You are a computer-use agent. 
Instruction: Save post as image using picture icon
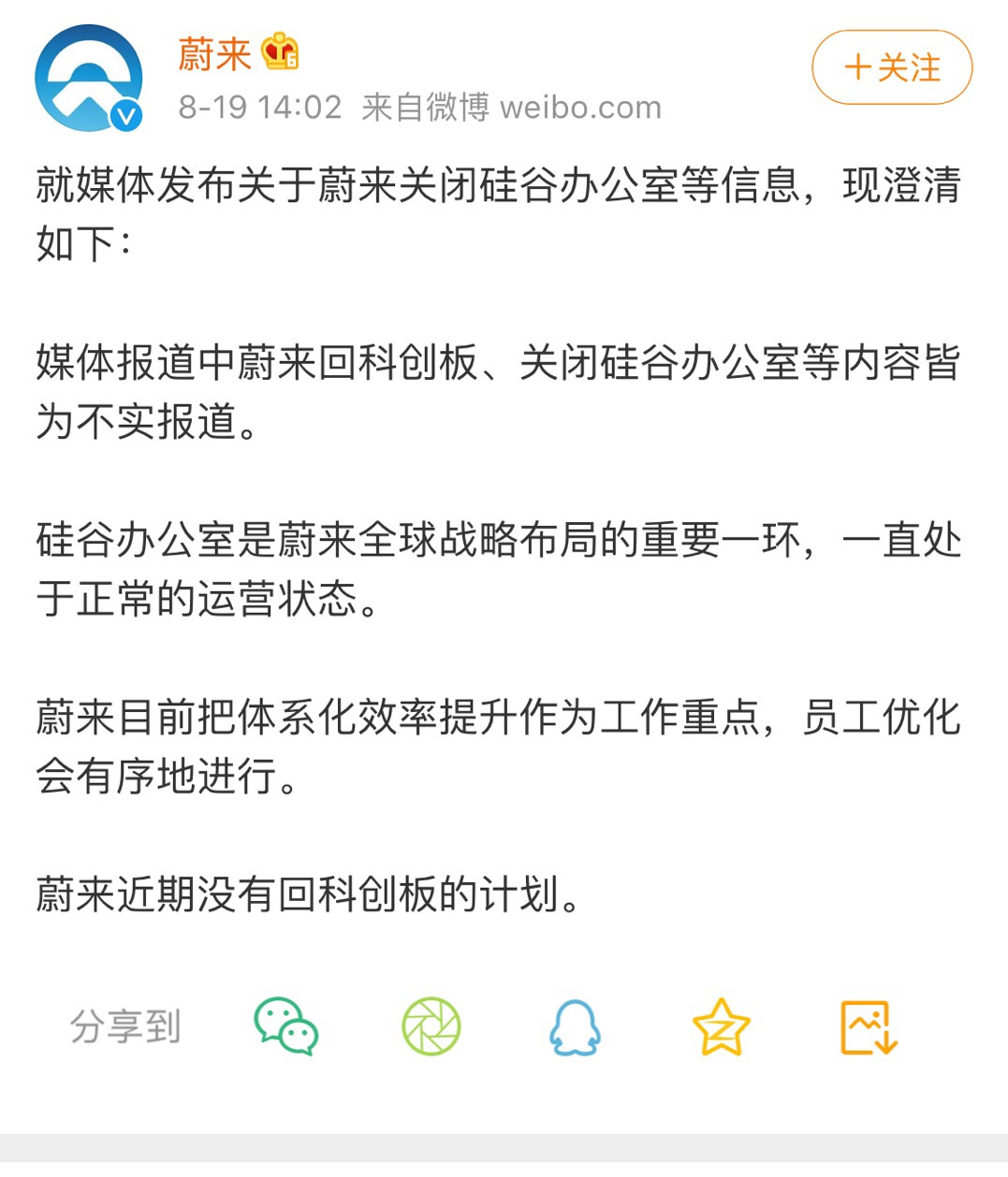tap(868, 1025)
